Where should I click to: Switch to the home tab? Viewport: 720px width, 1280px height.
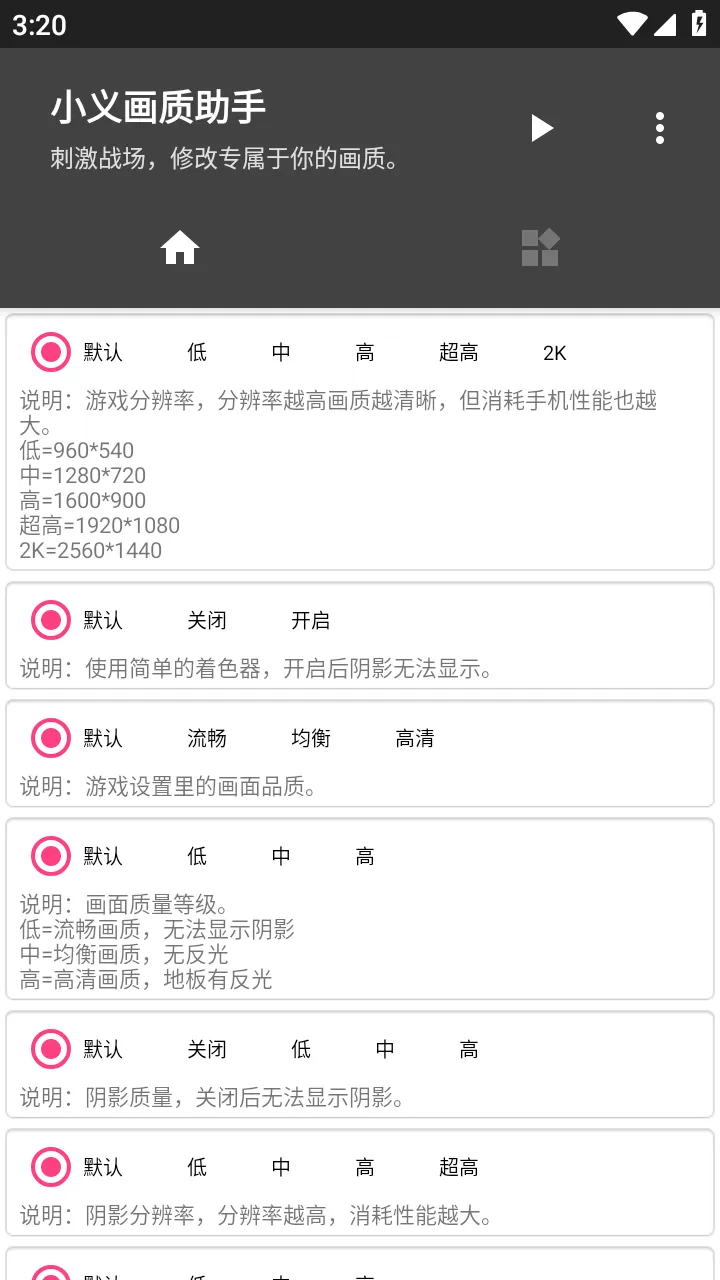pyautogui.click(x=180, y=247)
